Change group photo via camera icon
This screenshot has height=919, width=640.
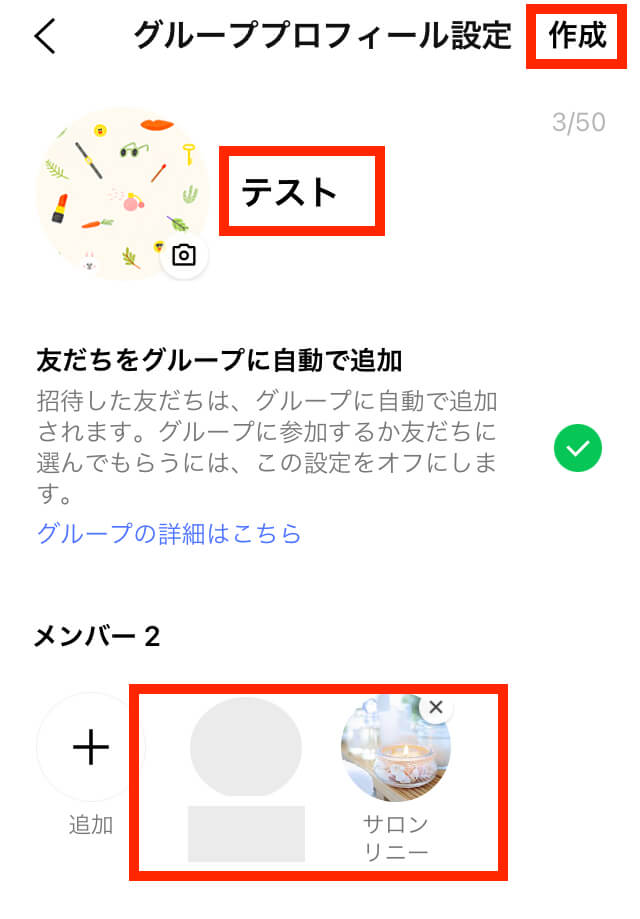[x=184, y=256]
